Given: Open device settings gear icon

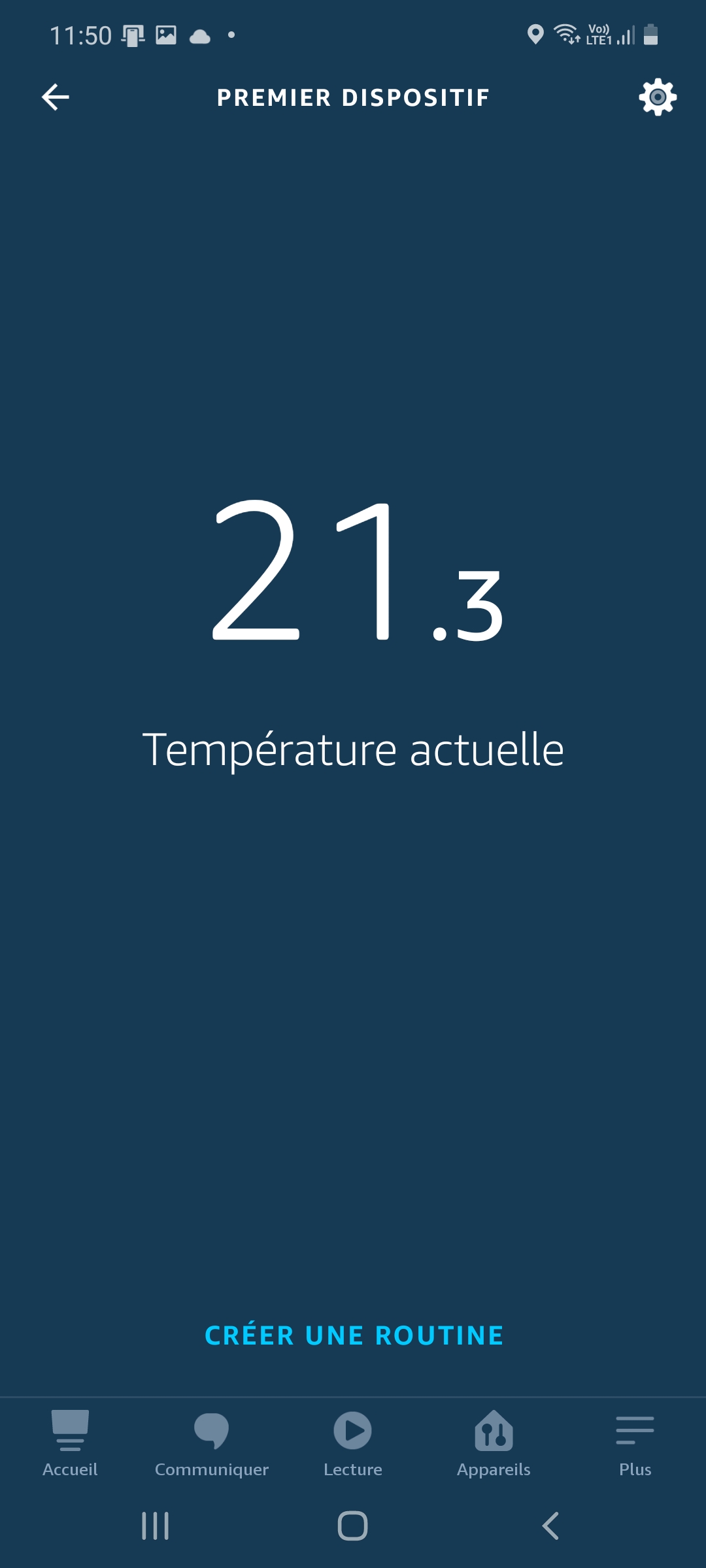Looking at the screenshot, I should pyautogui.click(x=658, y=97).
